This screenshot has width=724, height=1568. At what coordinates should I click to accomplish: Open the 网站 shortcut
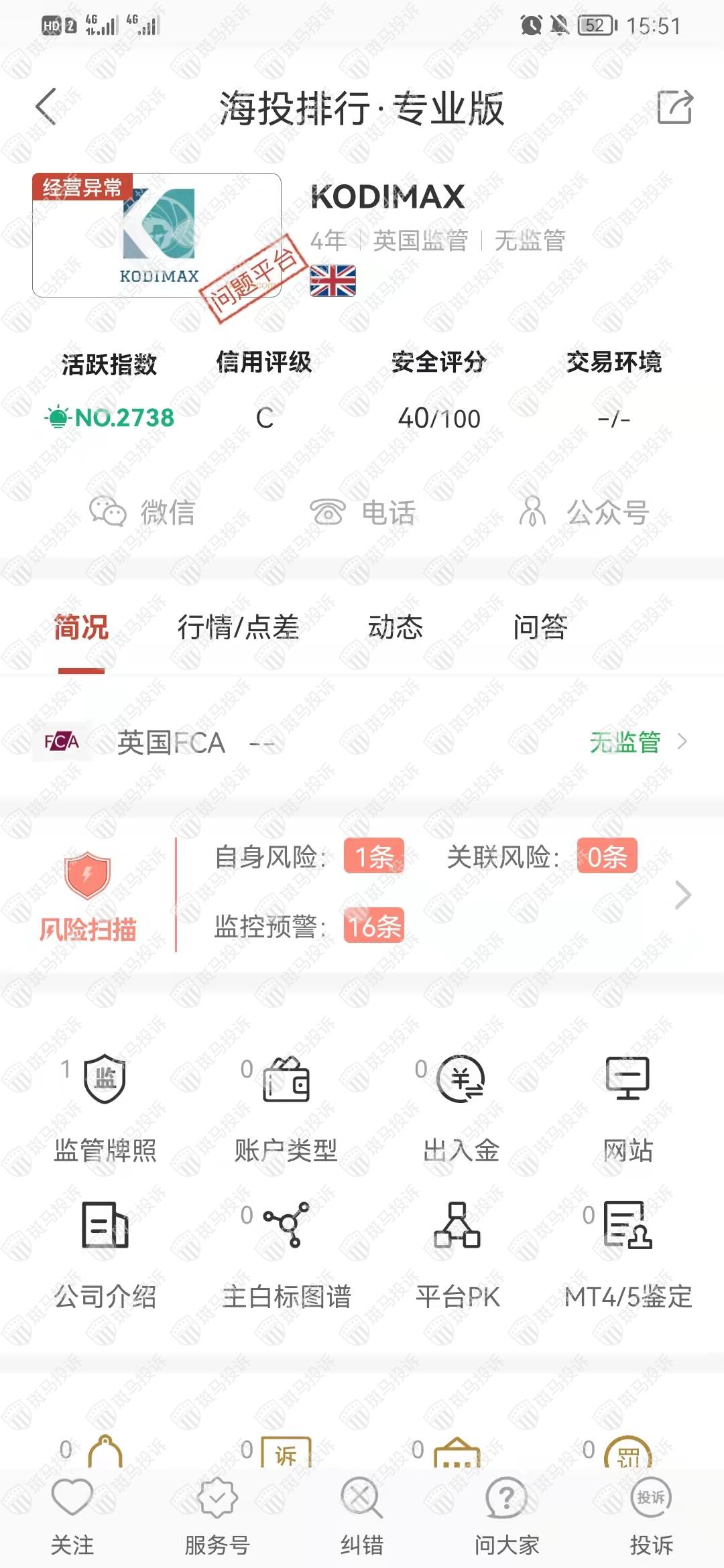[628, 1109]
